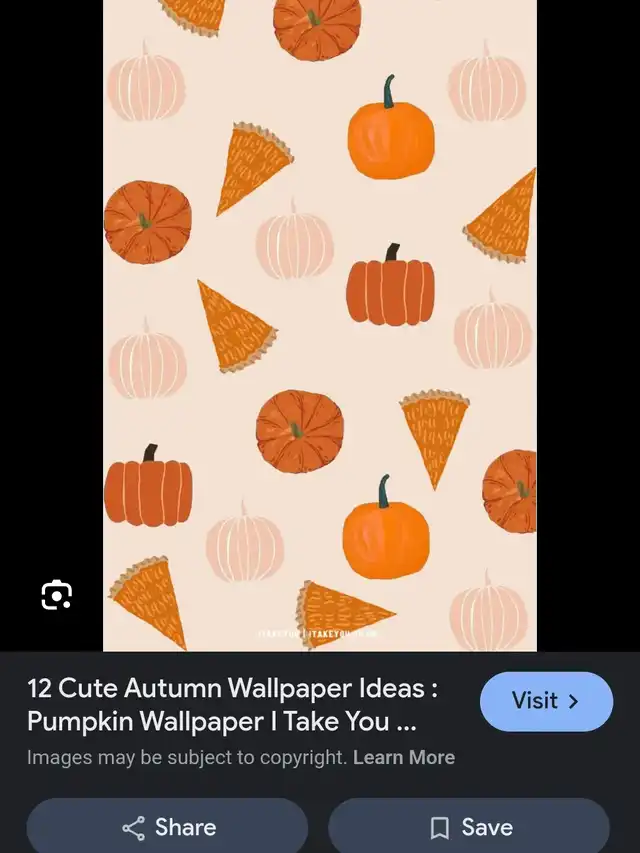Open the 12 Cute Autumn Wallpaper Ideas title
The height and width of the screenshot is (853, 640).
(233, 704)
